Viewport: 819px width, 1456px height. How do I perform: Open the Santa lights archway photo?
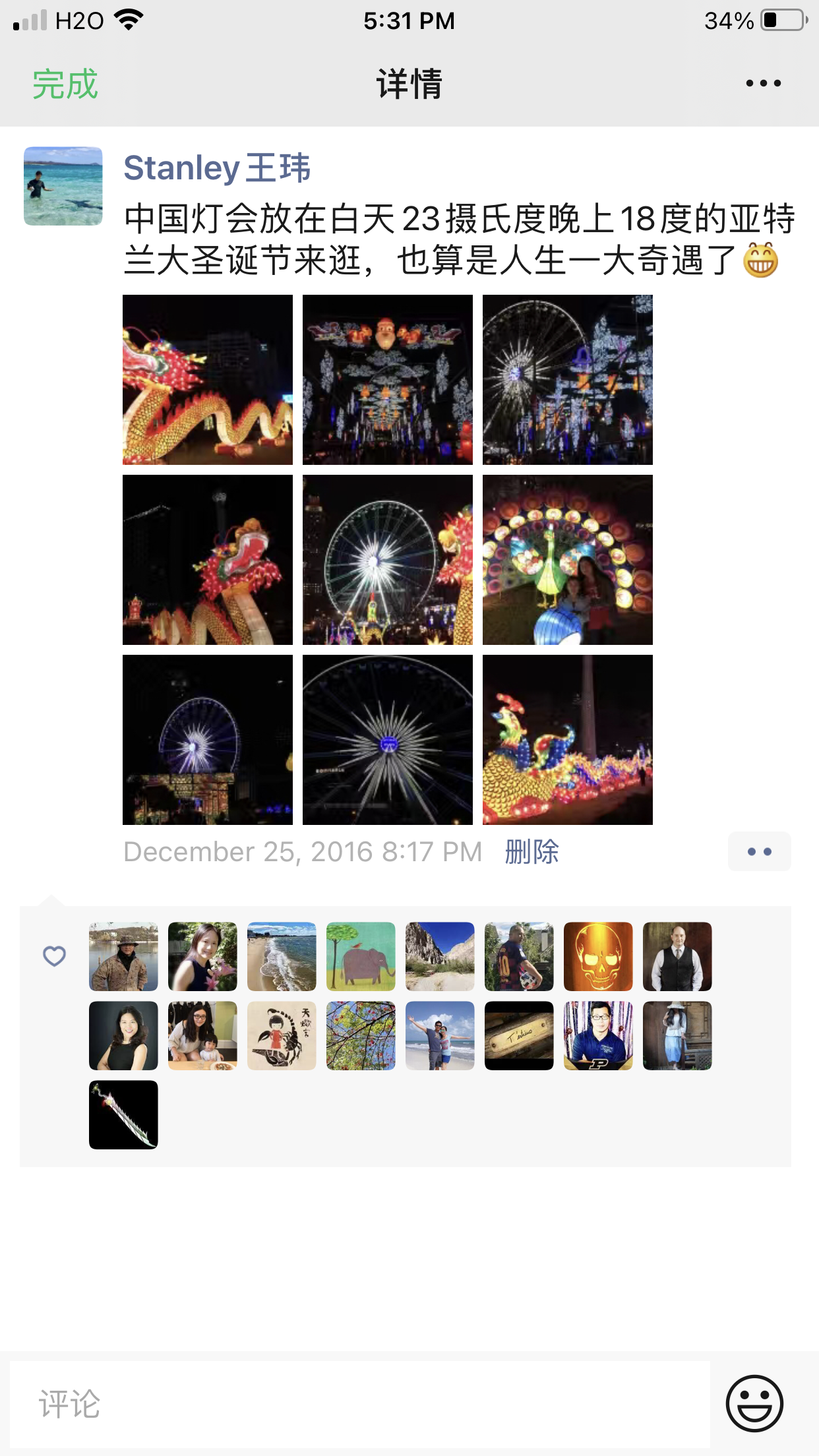(x=388, y=380)
